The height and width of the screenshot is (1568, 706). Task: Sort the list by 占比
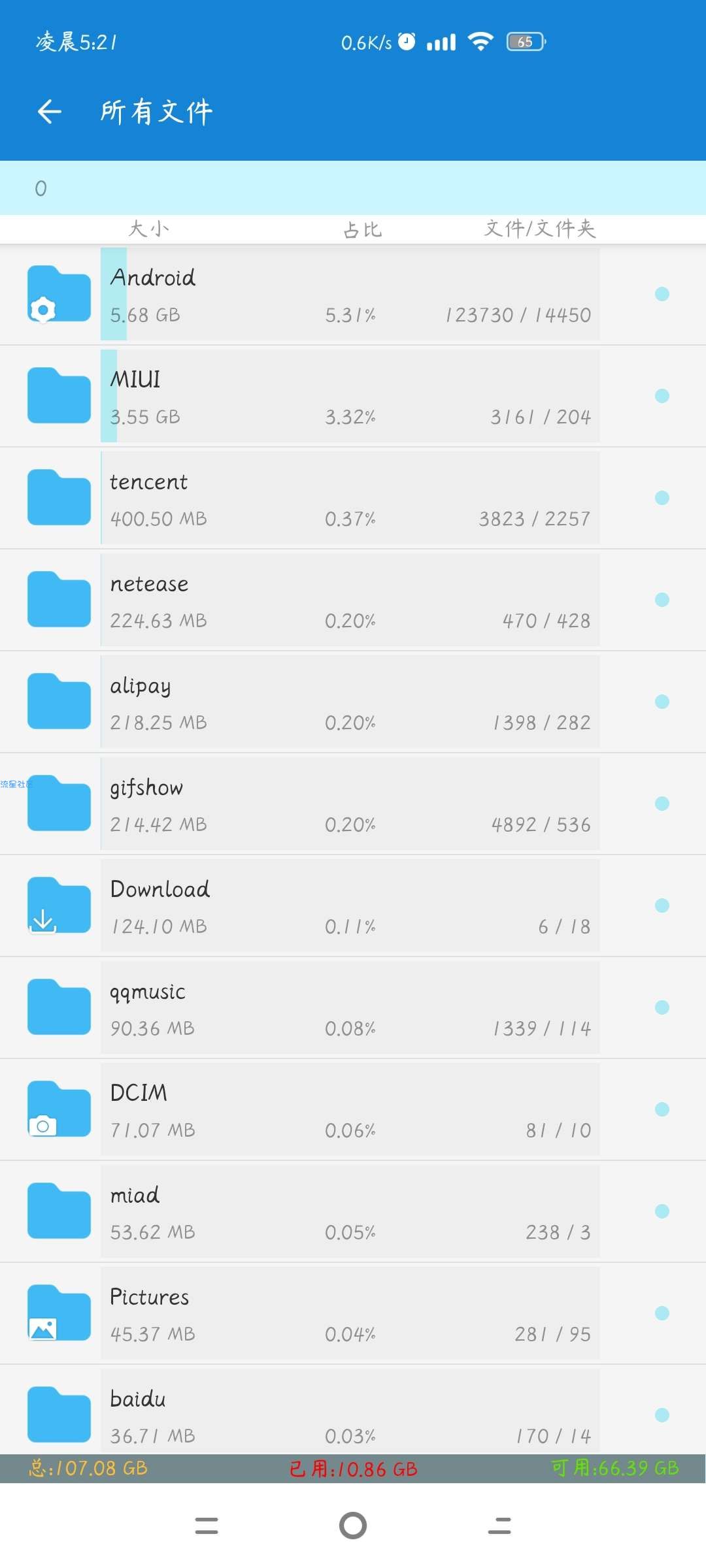pos(363,229)
